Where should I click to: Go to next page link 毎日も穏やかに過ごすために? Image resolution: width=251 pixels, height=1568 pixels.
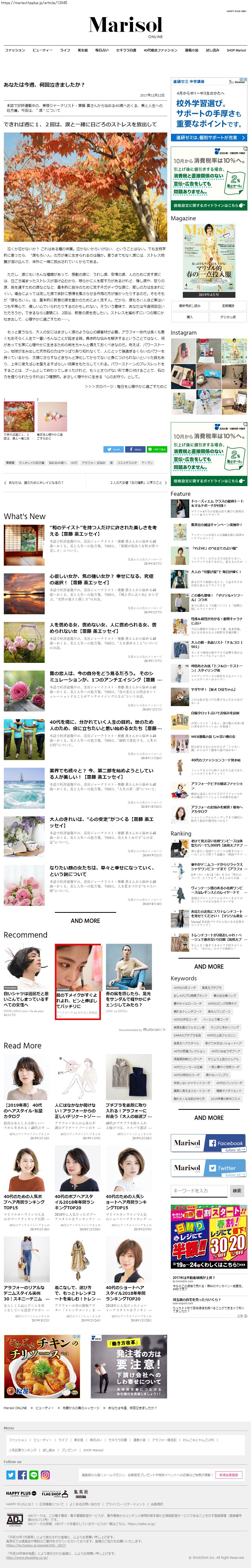[x=126, y=386]
